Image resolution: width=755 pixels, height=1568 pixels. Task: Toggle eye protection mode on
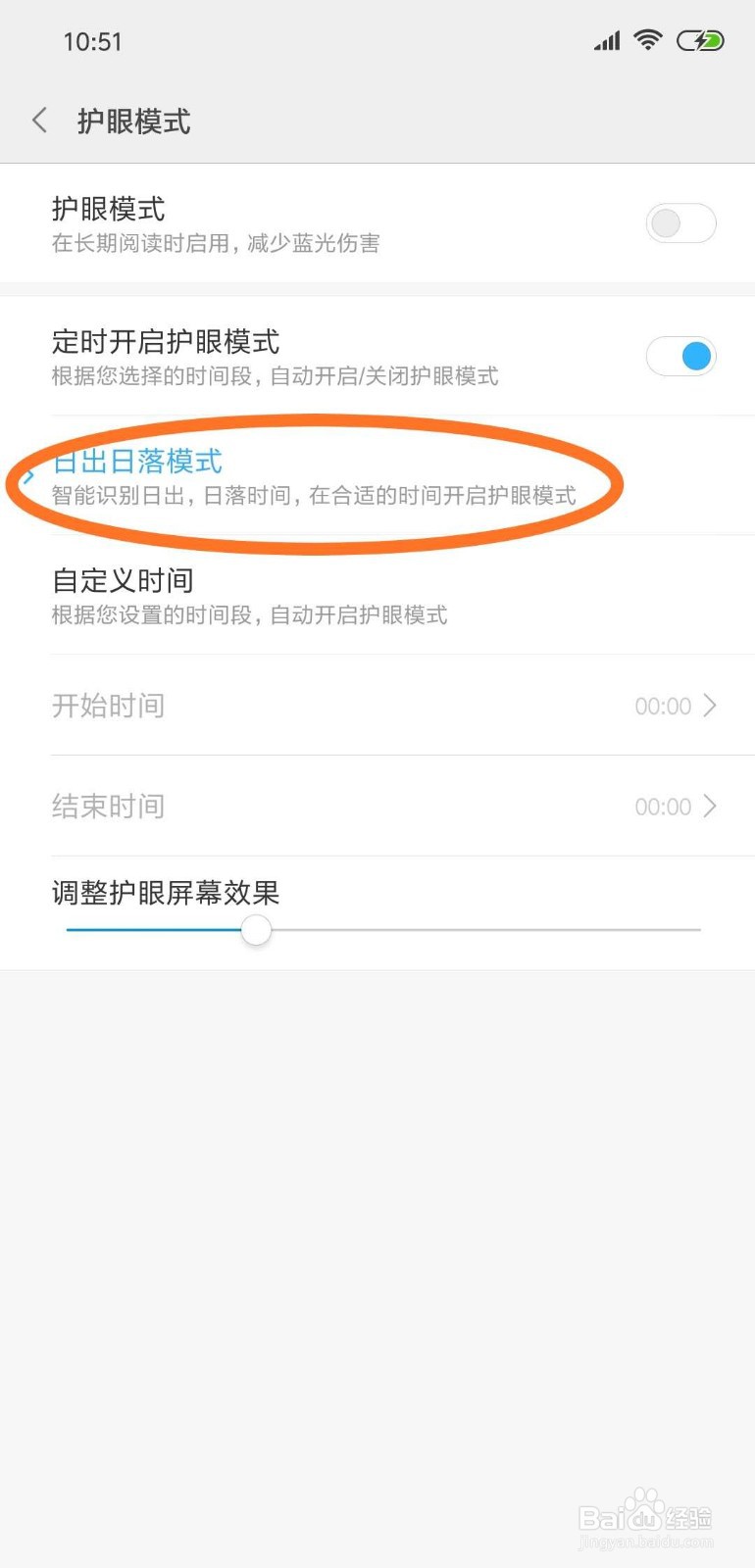pos(680,223)
